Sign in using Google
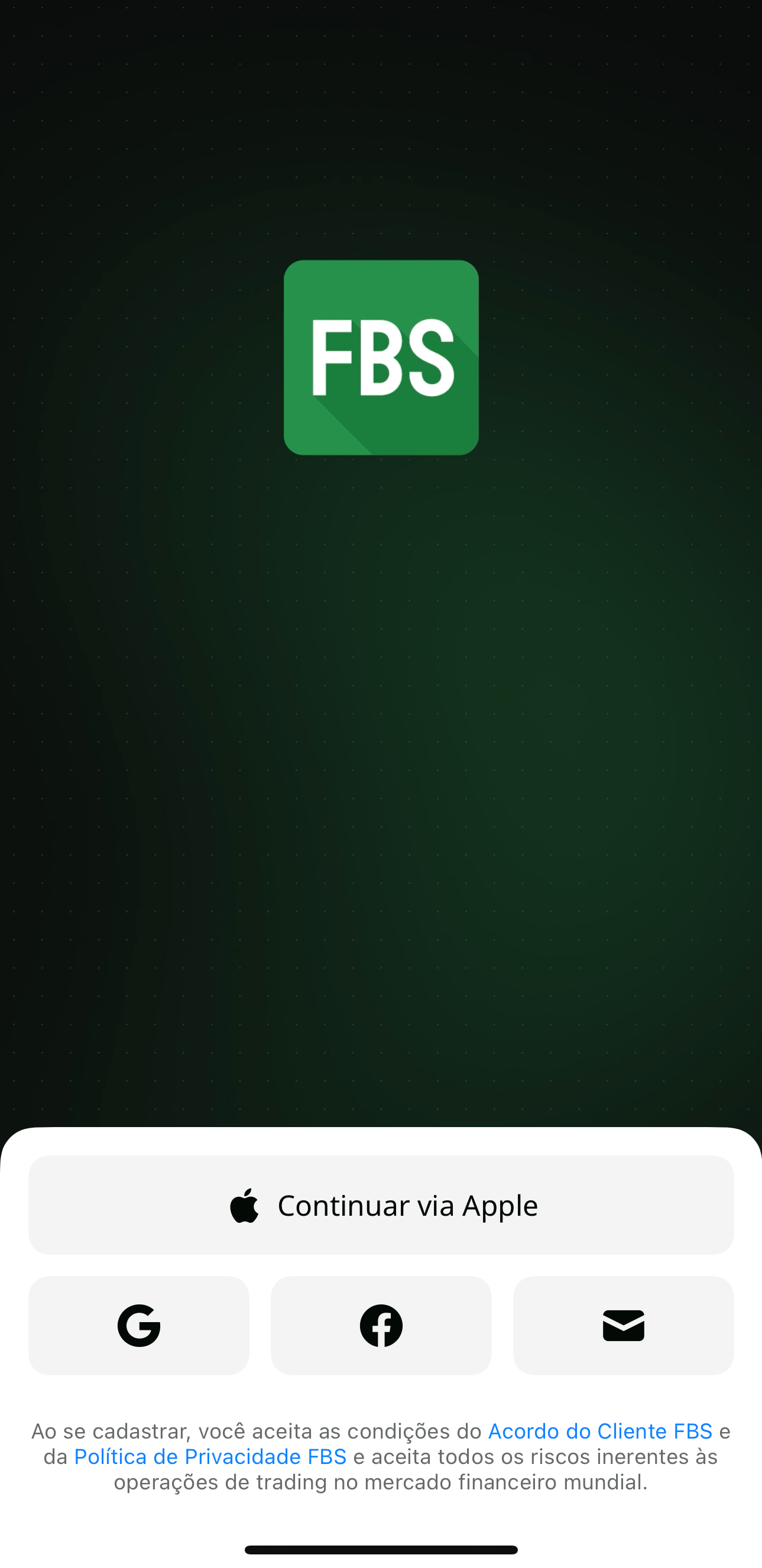The width and height of the screenshot is (762, 1568). click(139, 1325)
